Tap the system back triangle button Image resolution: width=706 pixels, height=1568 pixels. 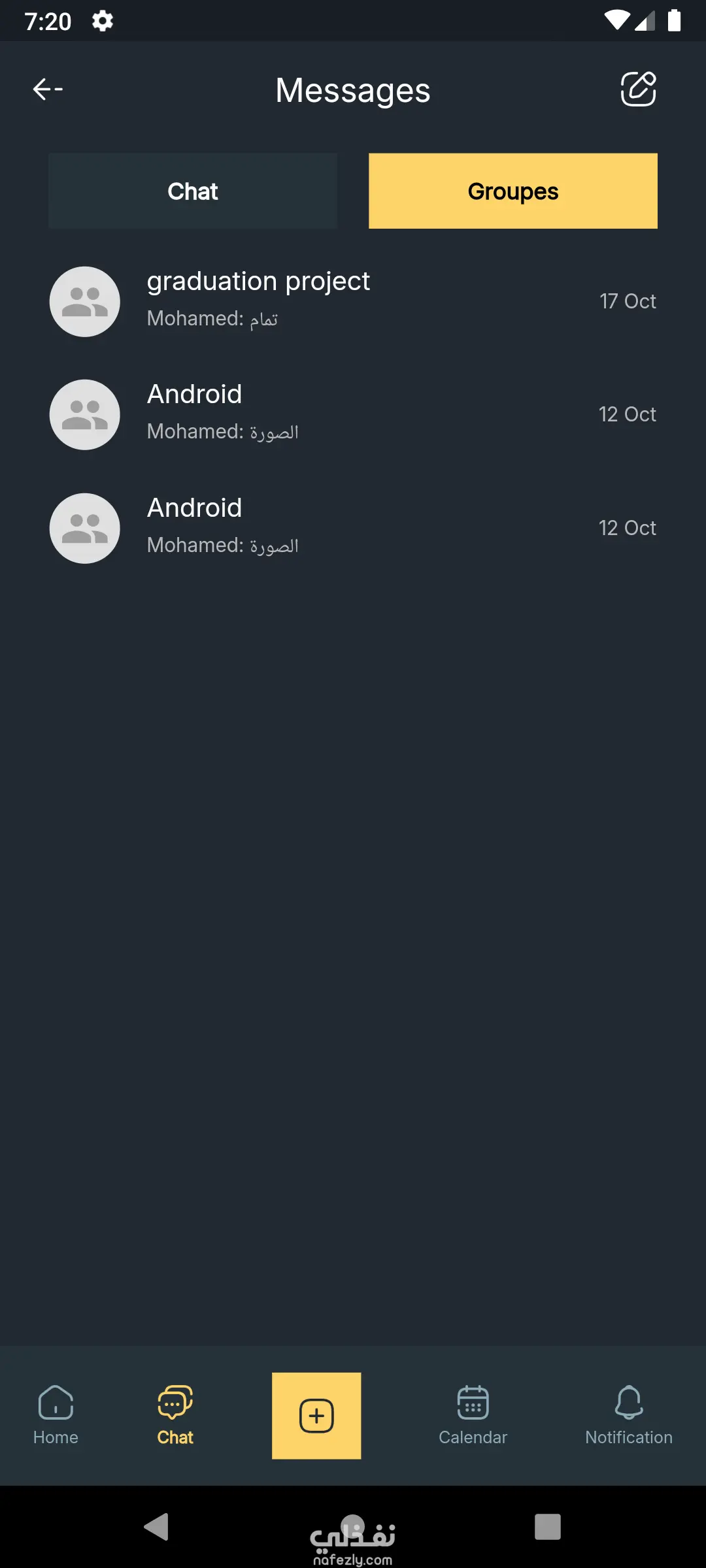pyautogui.click(x=157, y=1527)
